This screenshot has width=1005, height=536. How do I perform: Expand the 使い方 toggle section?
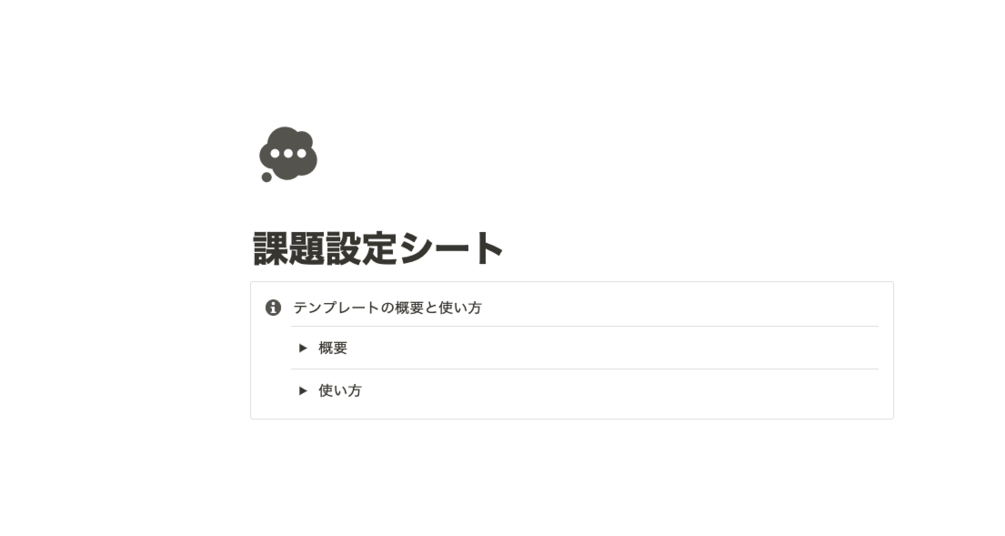(303, 391)
